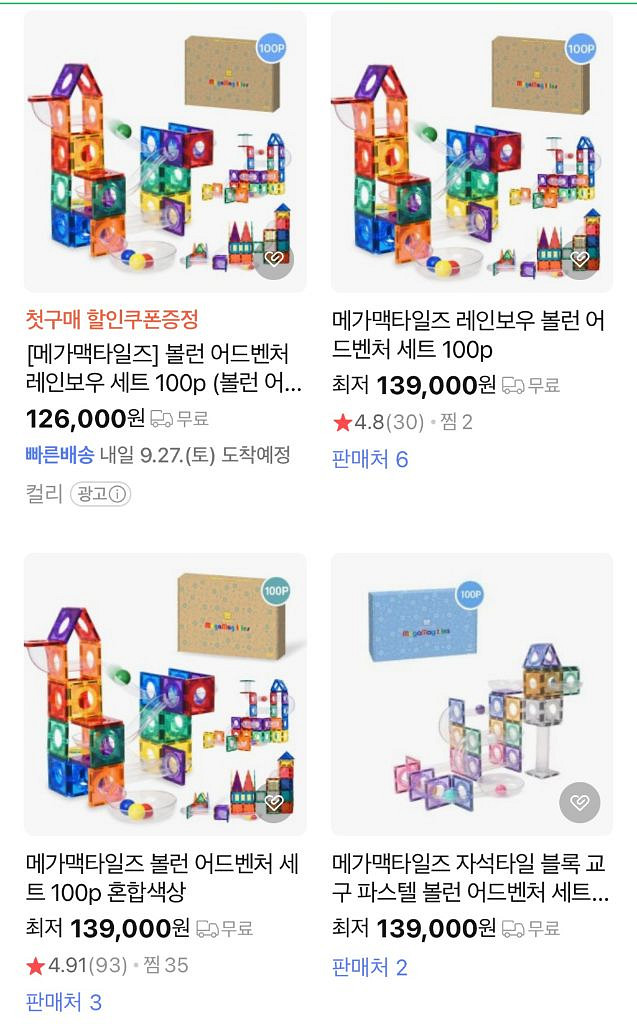Open 파스텔 볼런 어드벤처 세트 product

[x=468, y=876]
